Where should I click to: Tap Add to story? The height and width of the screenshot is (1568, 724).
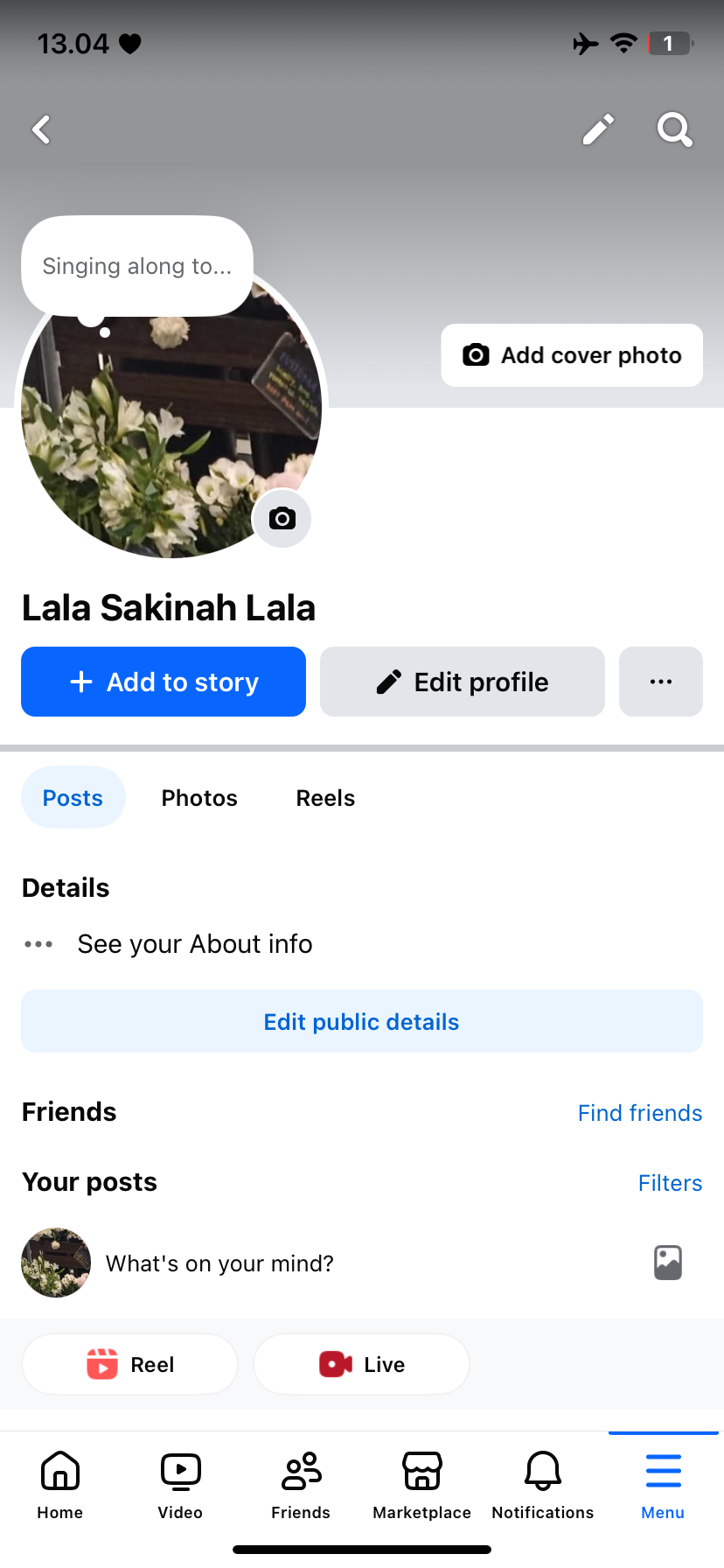(x=164, y=682)
